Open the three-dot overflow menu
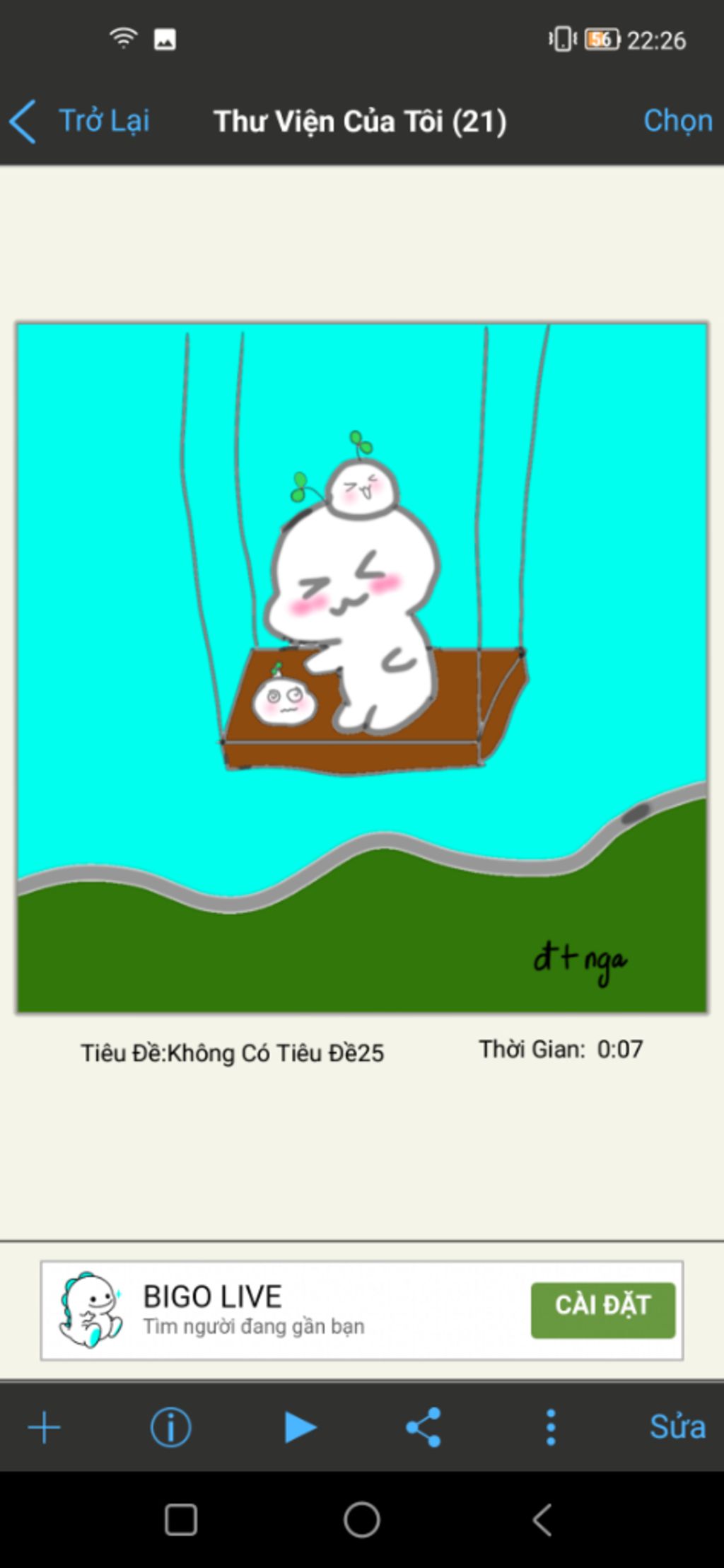Viewport: 724px width, 1568px height. tap(551, 1427)
